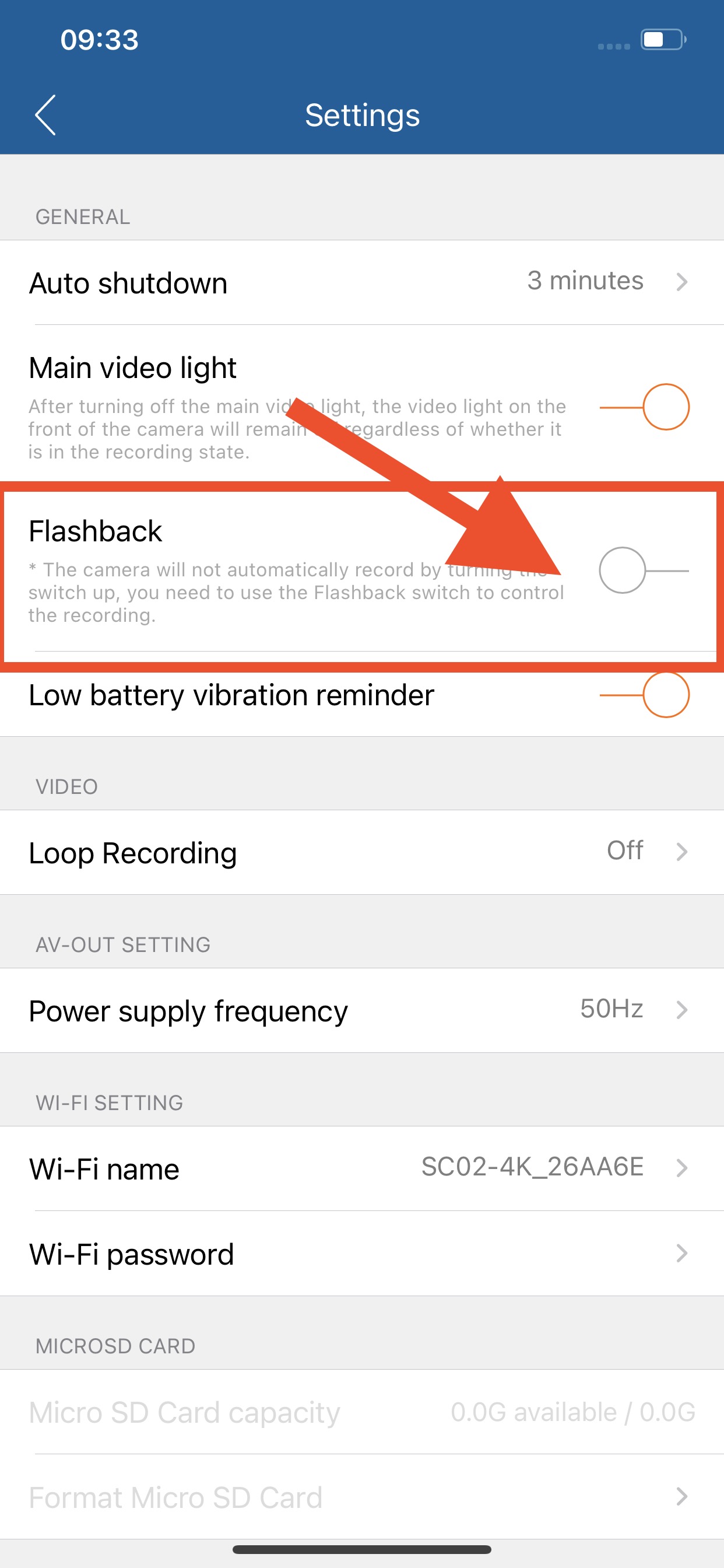Enable the Flashback switch
The image size is (724, 1568).
(642, 570)
